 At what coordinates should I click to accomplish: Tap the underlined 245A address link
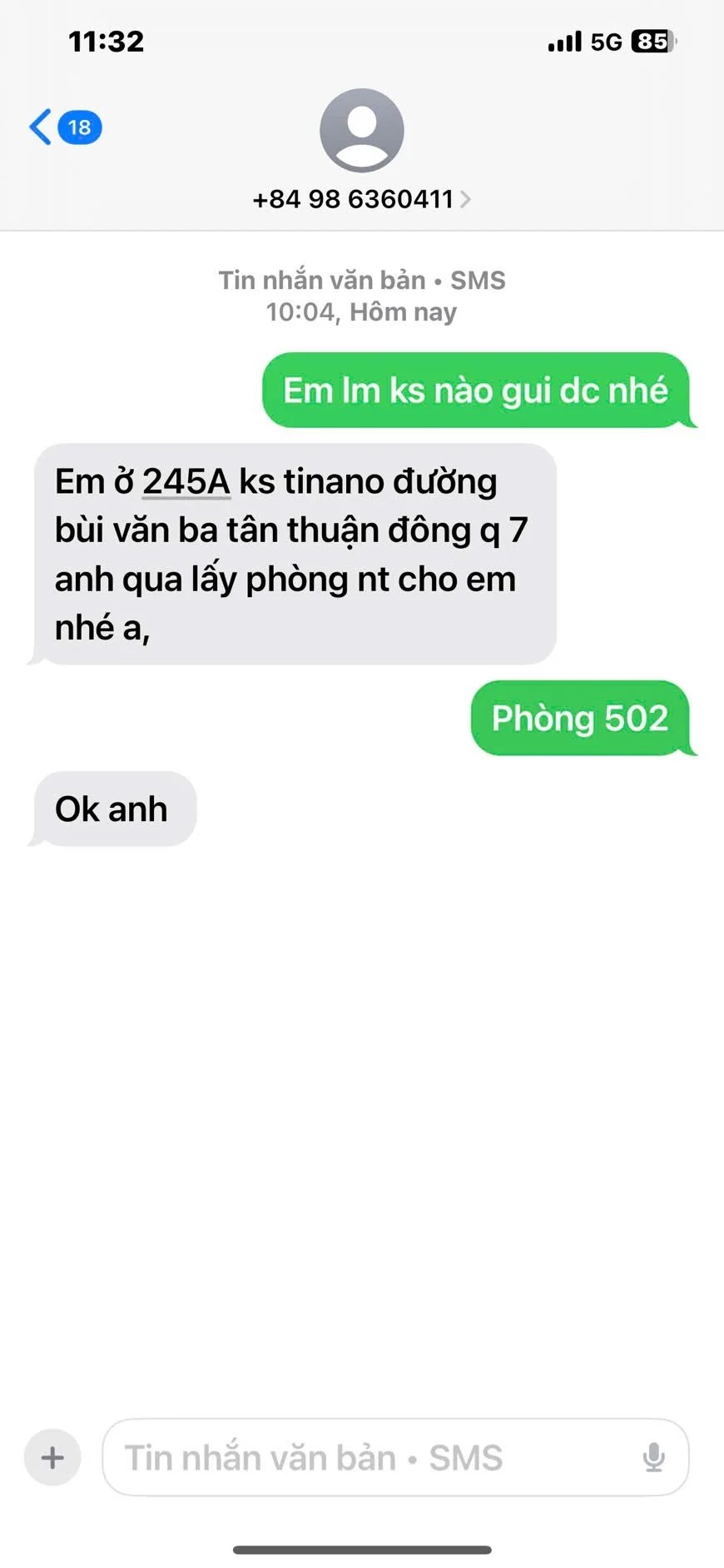pyautogui.click(x=186, y=482)
